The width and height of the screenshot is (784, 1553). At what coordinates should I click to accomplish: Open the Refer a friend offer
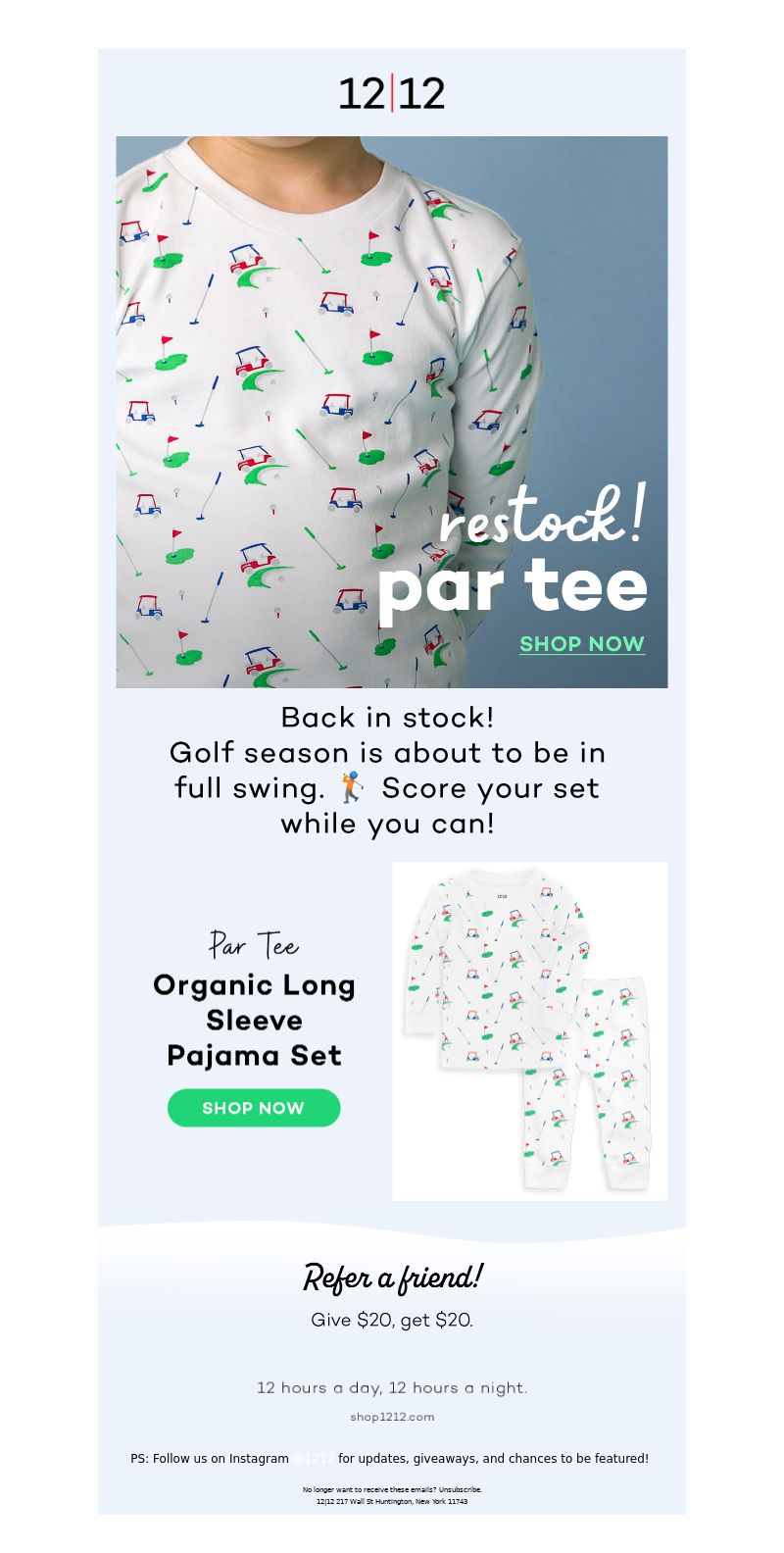click(x=392, y=1277)
